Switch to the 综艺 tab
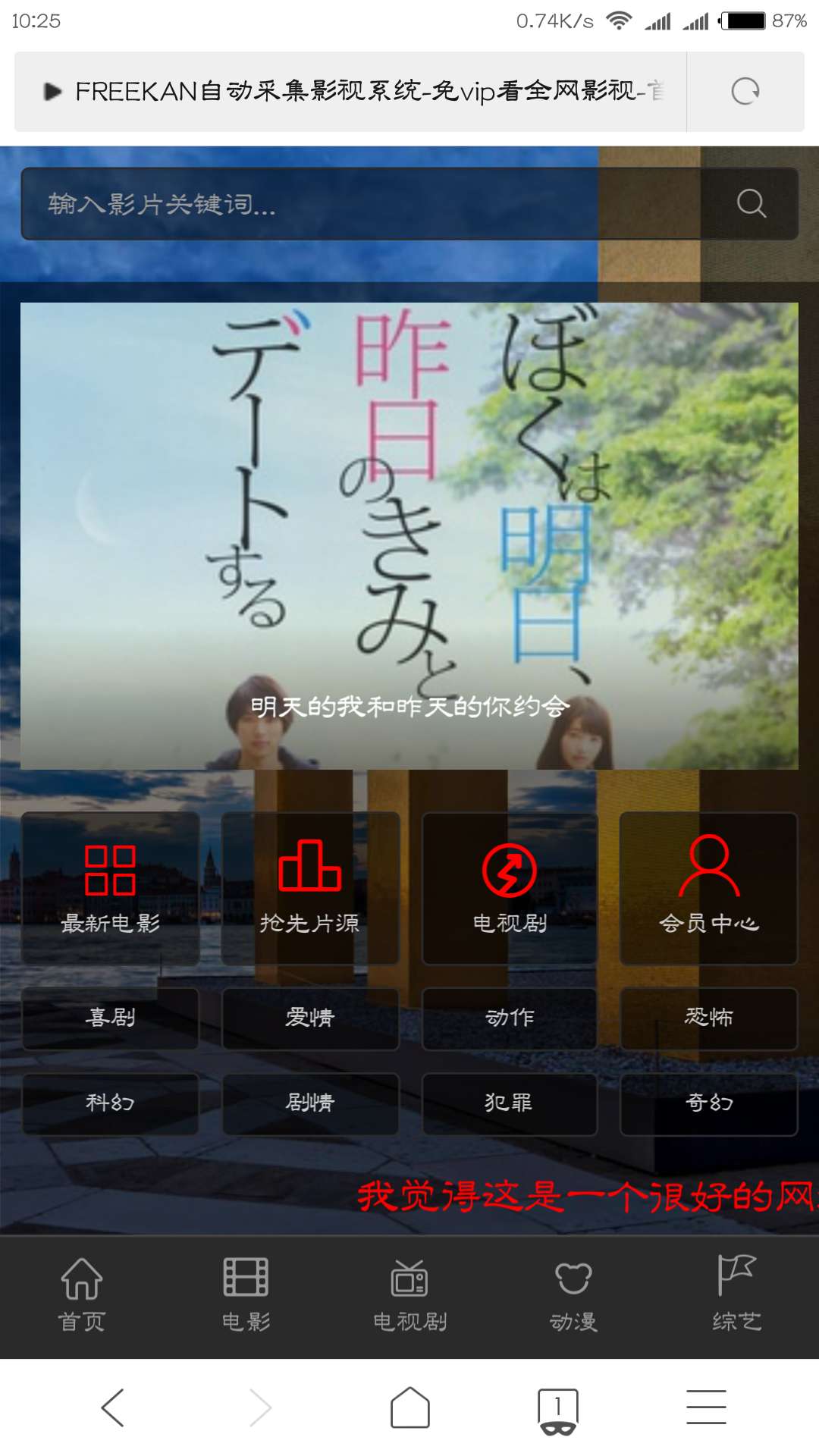The image size is (819, 1456). point(736,1294)
